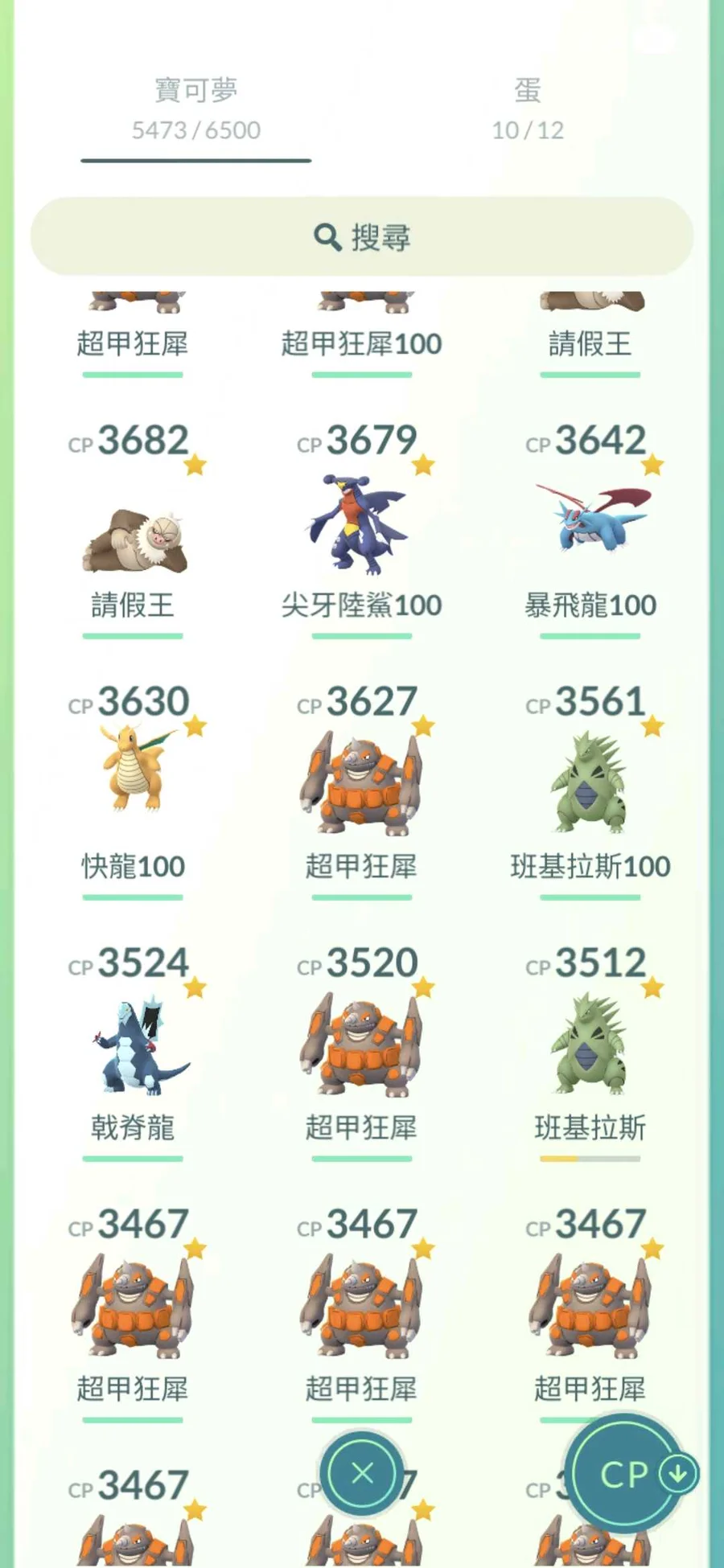Image resolution: width=724 pixels, height=1568 pixels.
Task: Close the Pokémon list with the X button
Action: click(362, 1473)
